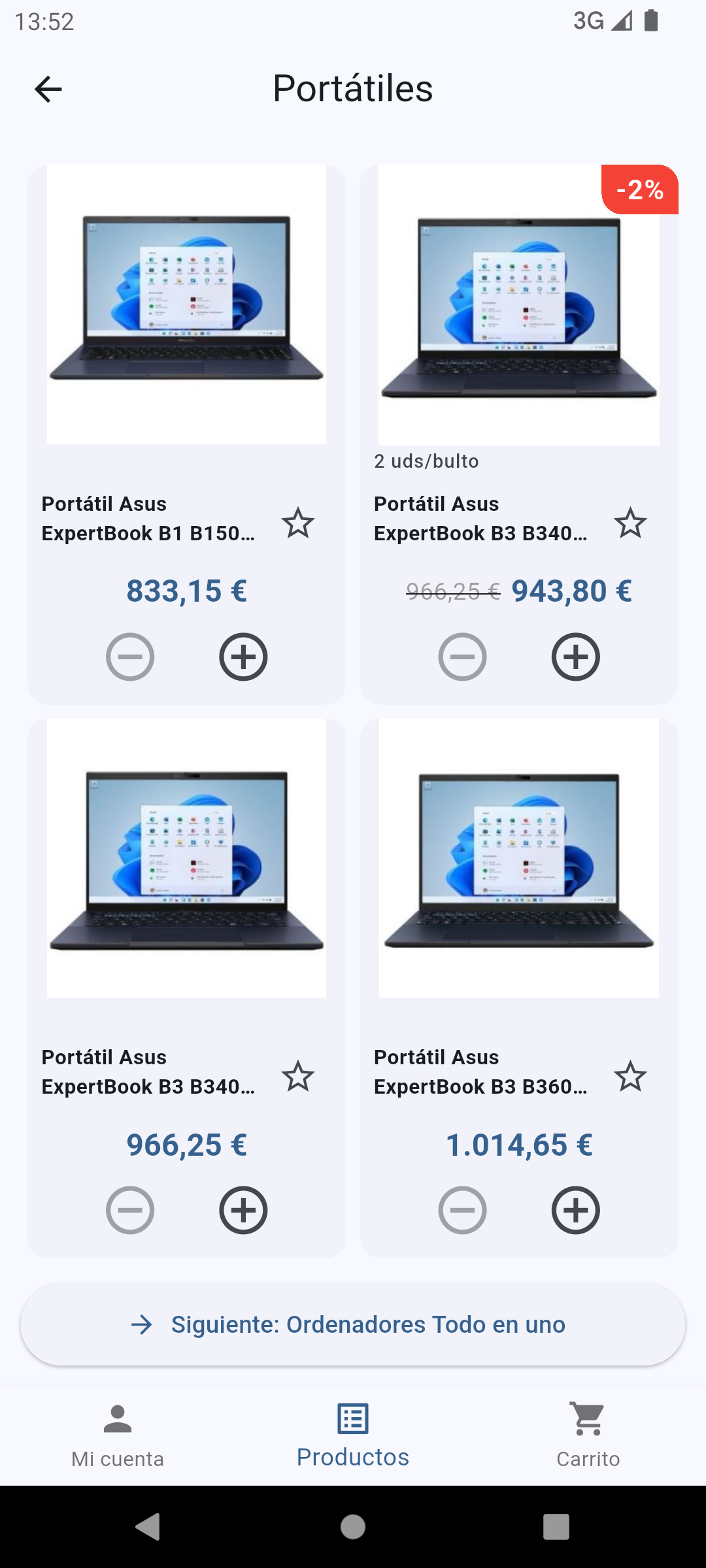706x1568 pixels.
Task: Go to Siguiente: Ordenadores Todo en uno
Action: point(353,1324)
